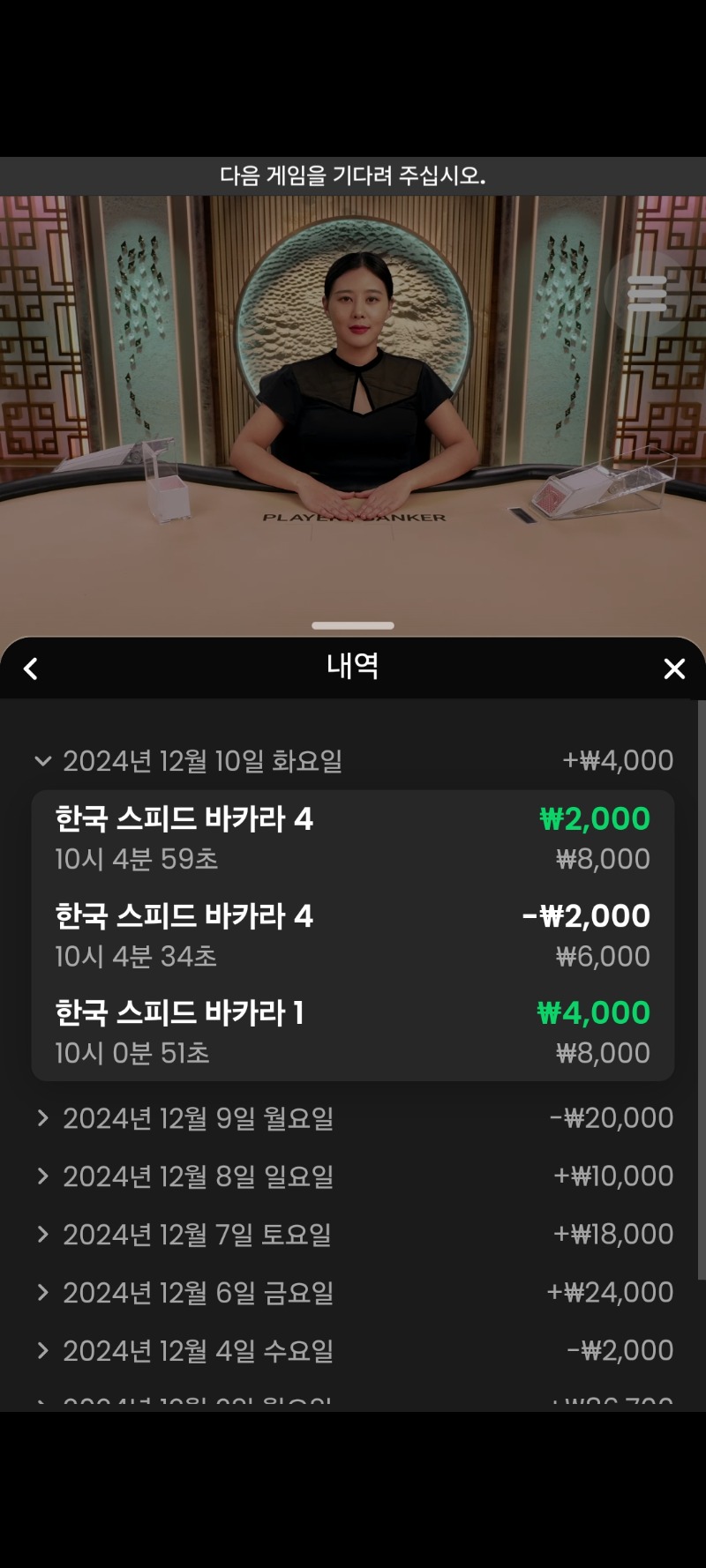Expand the 2024년 12월 6일 금요일 history
706x1568 pixels.
pyautogui.click(x=353, y=1293)
